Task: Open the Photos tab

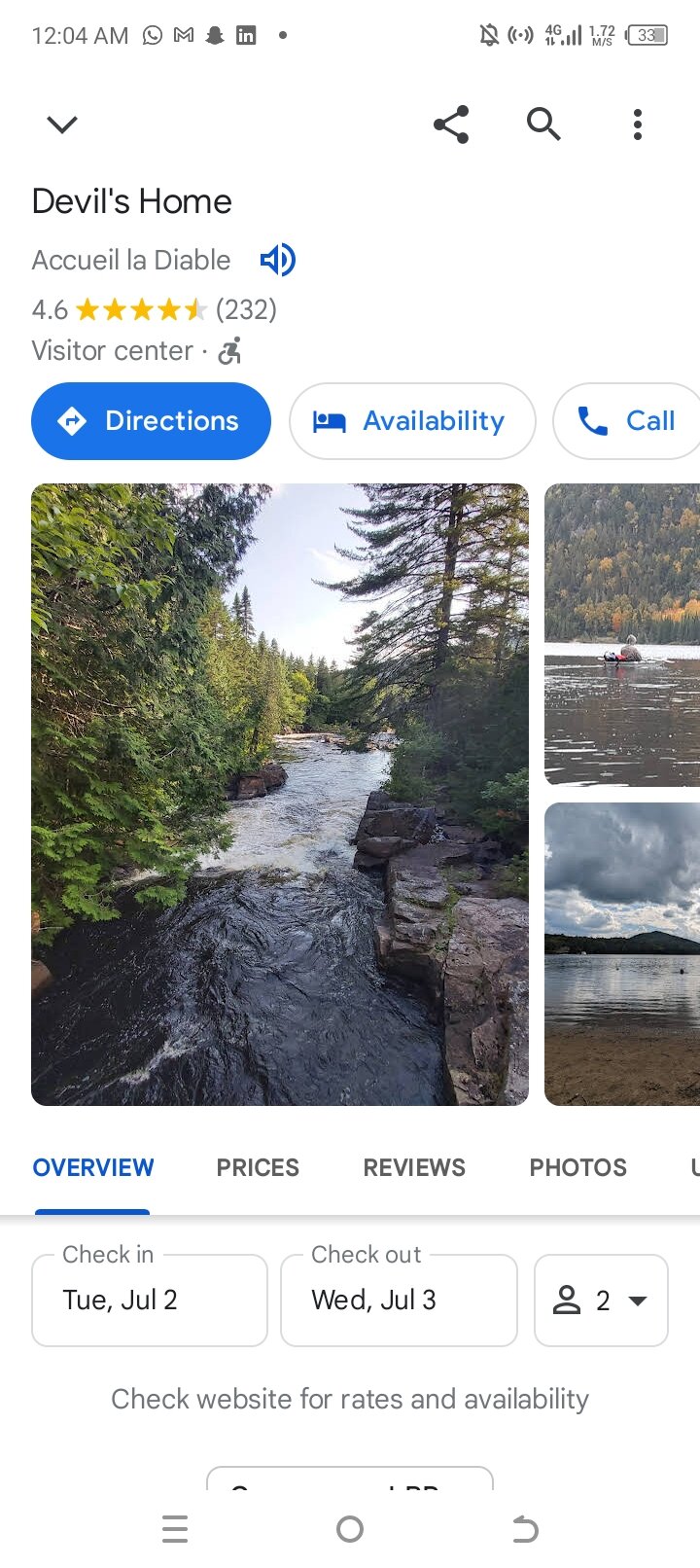Action: coord(577,1167)
